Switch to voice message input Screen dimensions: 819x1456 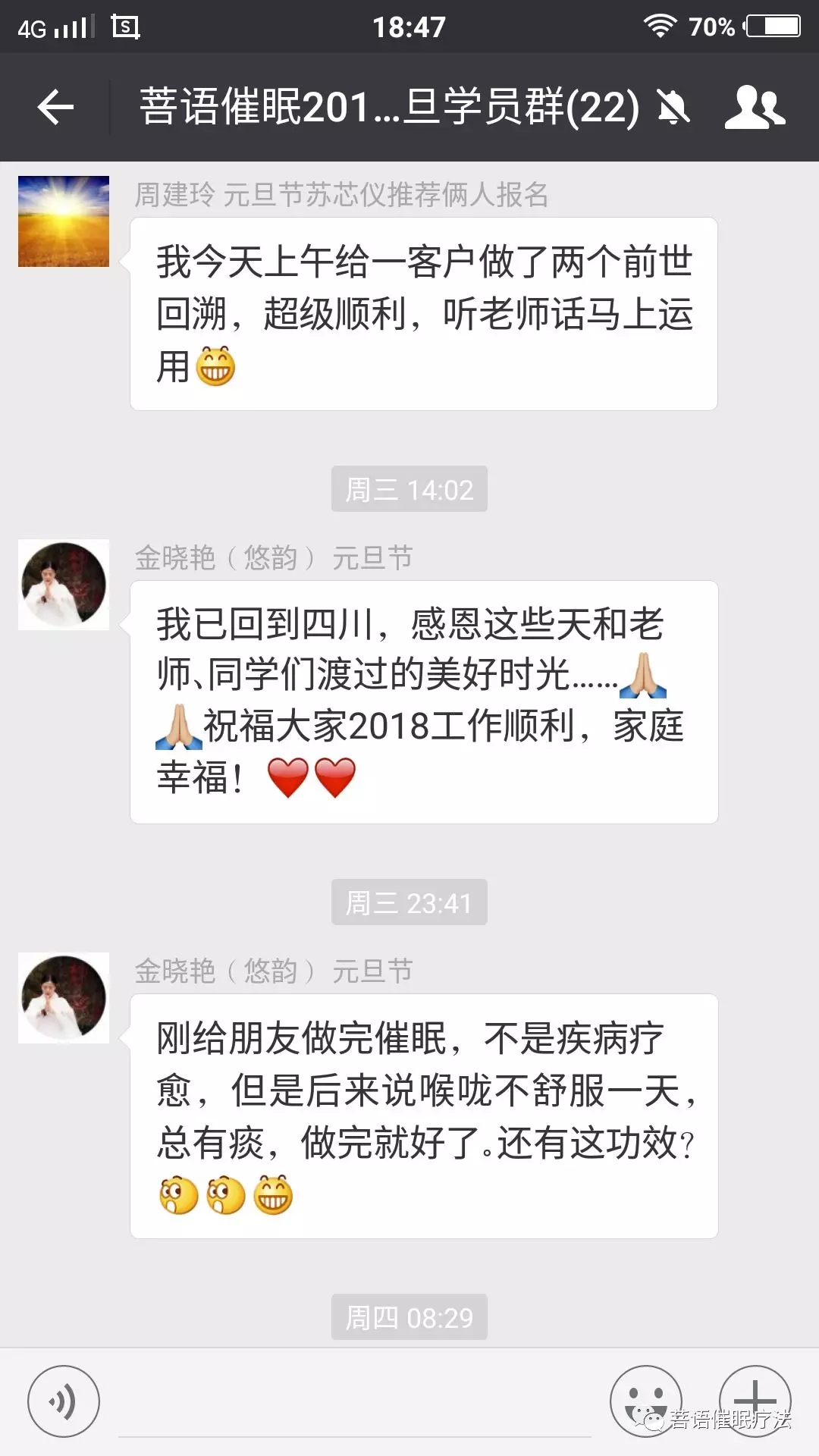[64, 1401]
